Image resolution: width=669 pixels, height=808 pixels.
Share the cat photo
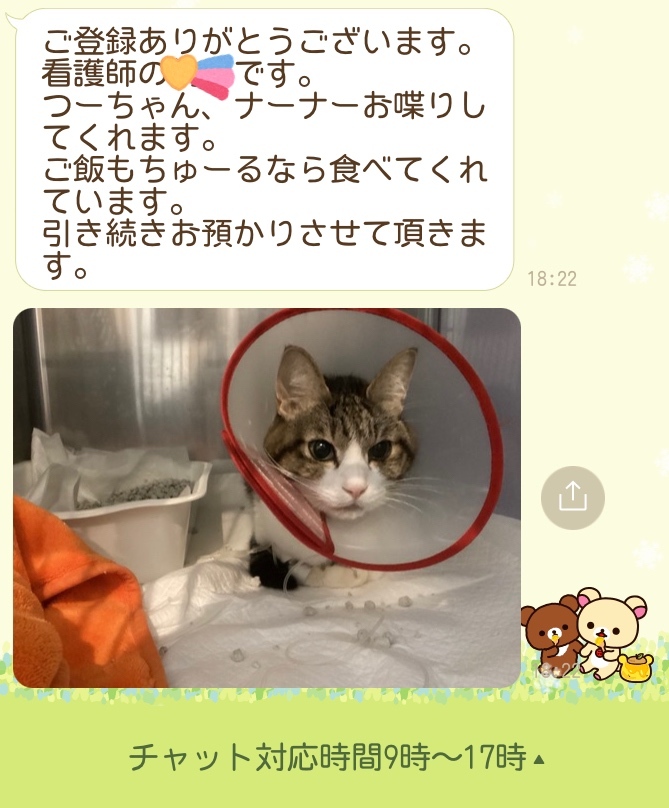(572, 496)
